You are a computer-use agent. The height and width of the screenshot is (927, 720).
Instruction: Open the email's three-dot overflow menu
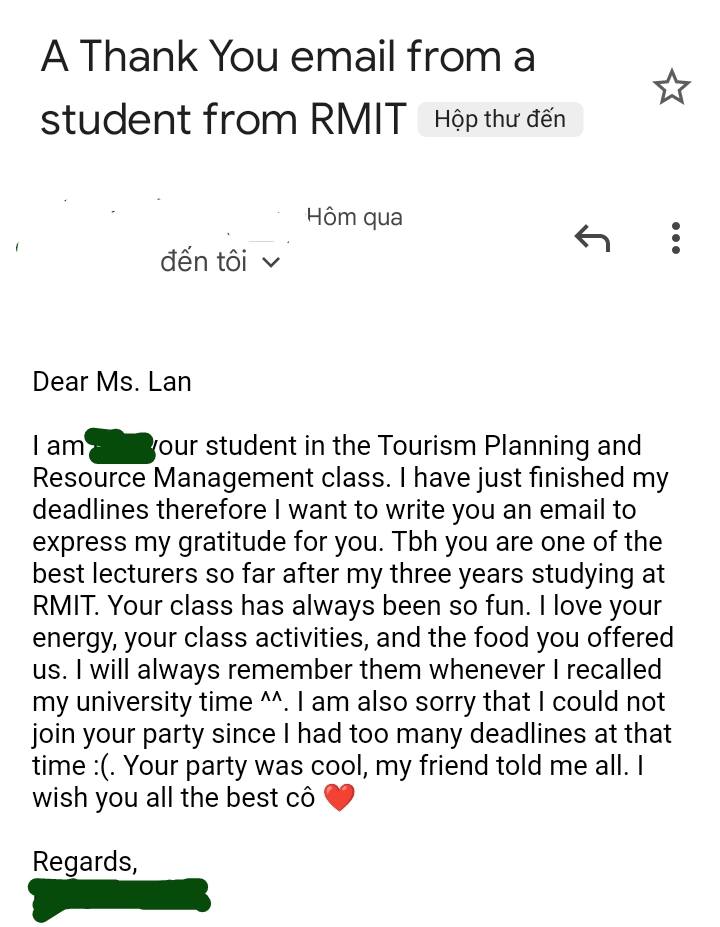tap(676, 238)
